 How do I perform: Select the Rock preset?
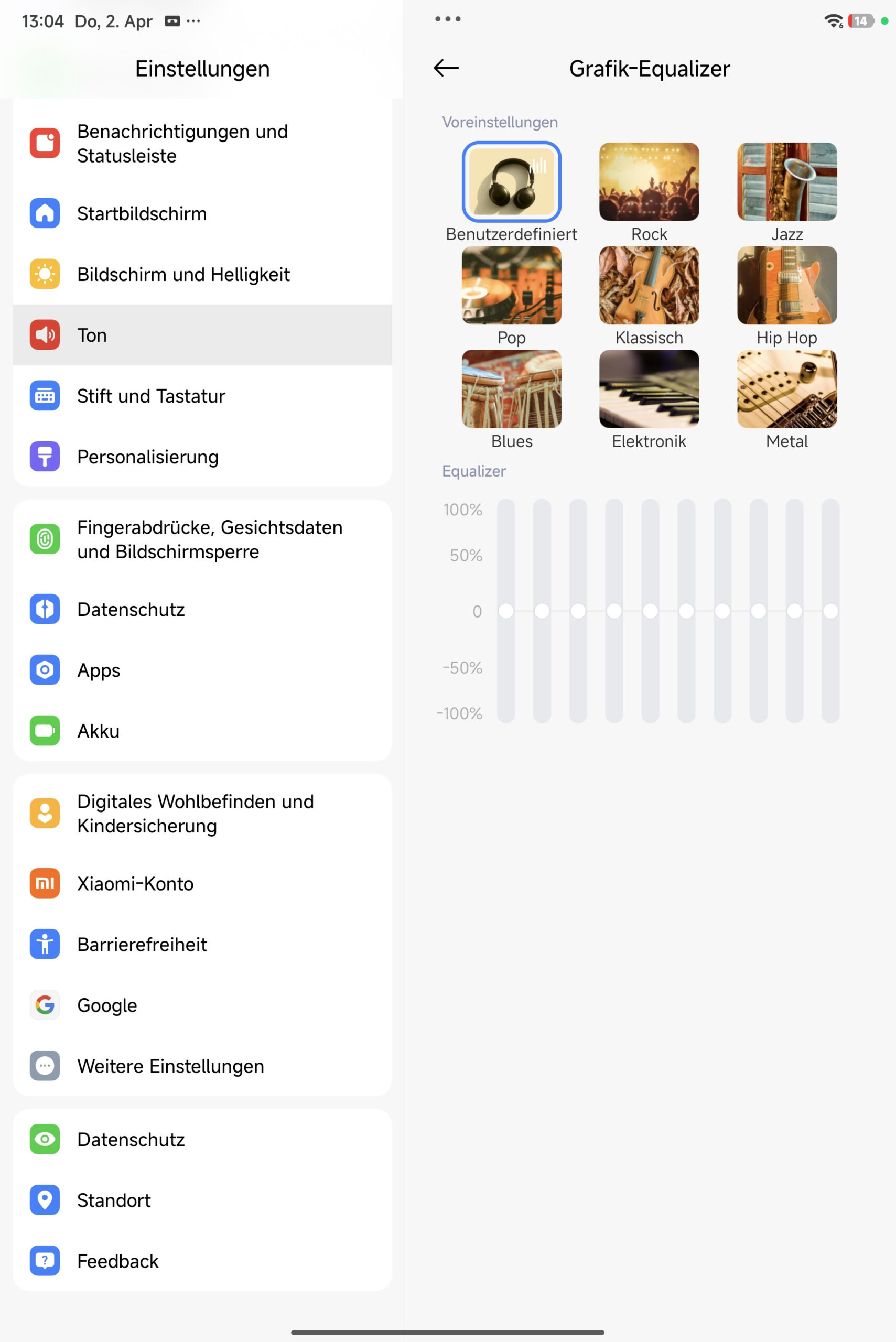(x=649, y=182)
